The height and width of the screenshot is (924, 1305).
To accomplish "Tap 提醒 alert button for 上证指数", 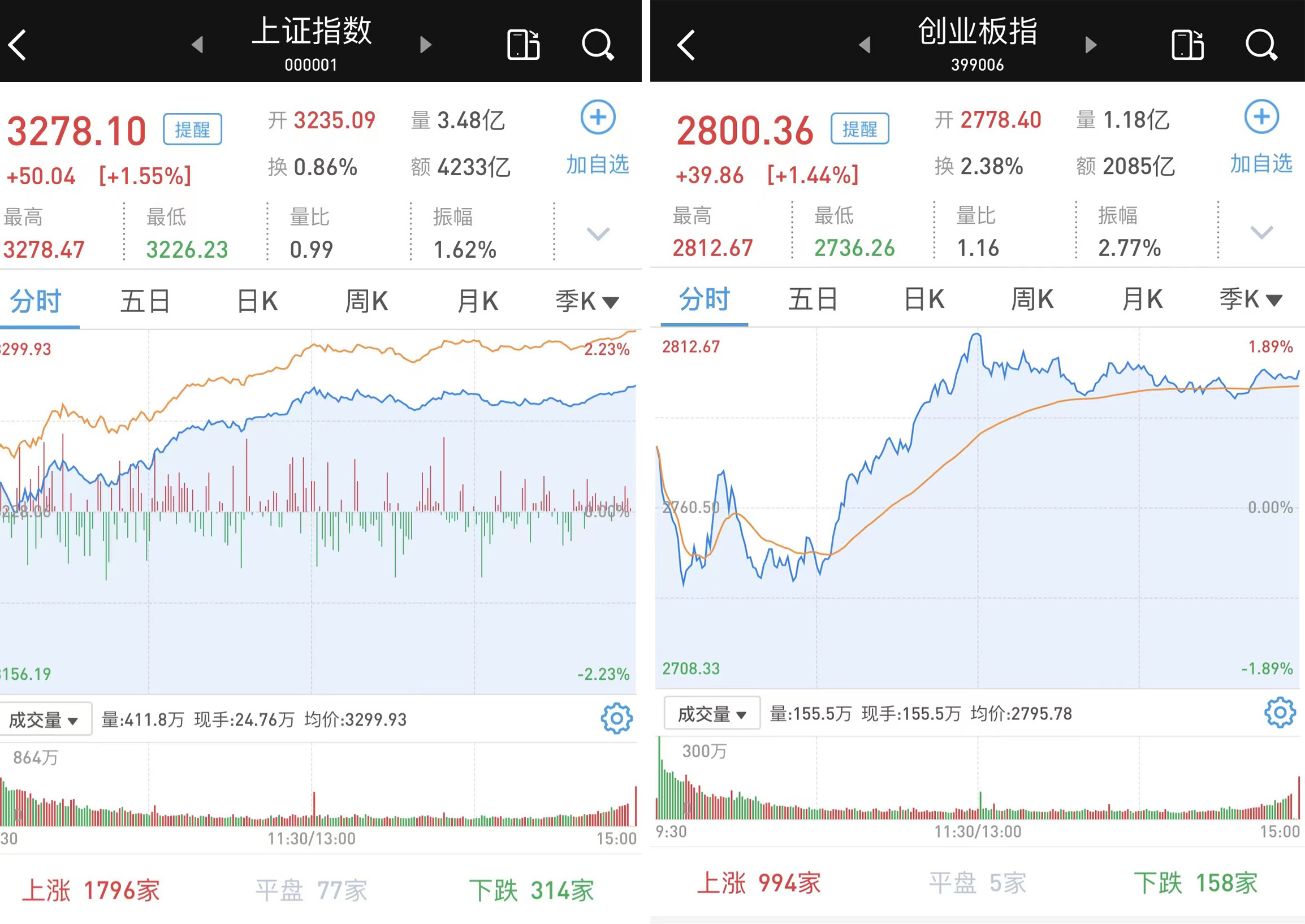I will pyautogui.click(x=192, y=129).
